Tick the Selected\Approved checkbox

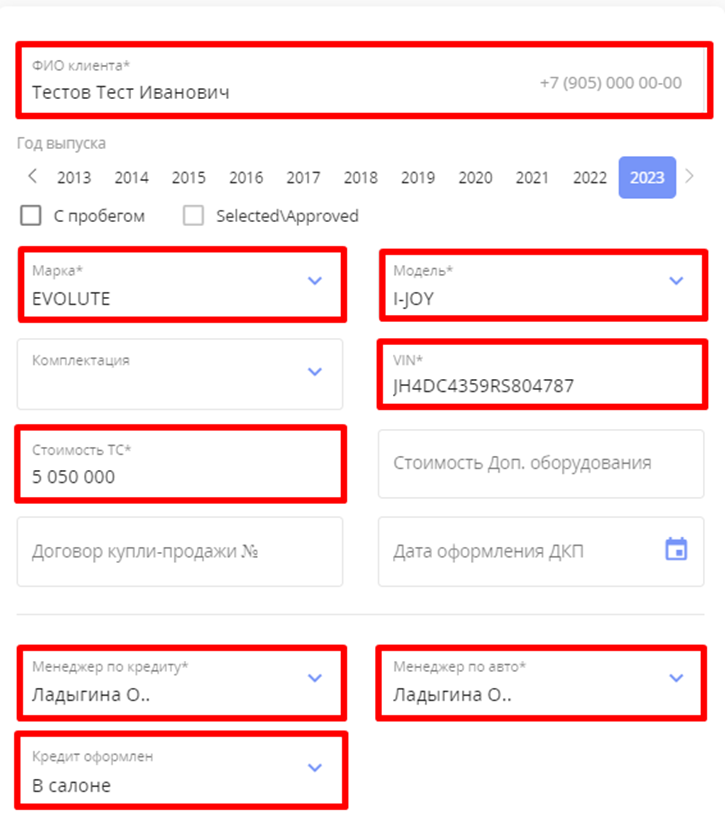194,215
